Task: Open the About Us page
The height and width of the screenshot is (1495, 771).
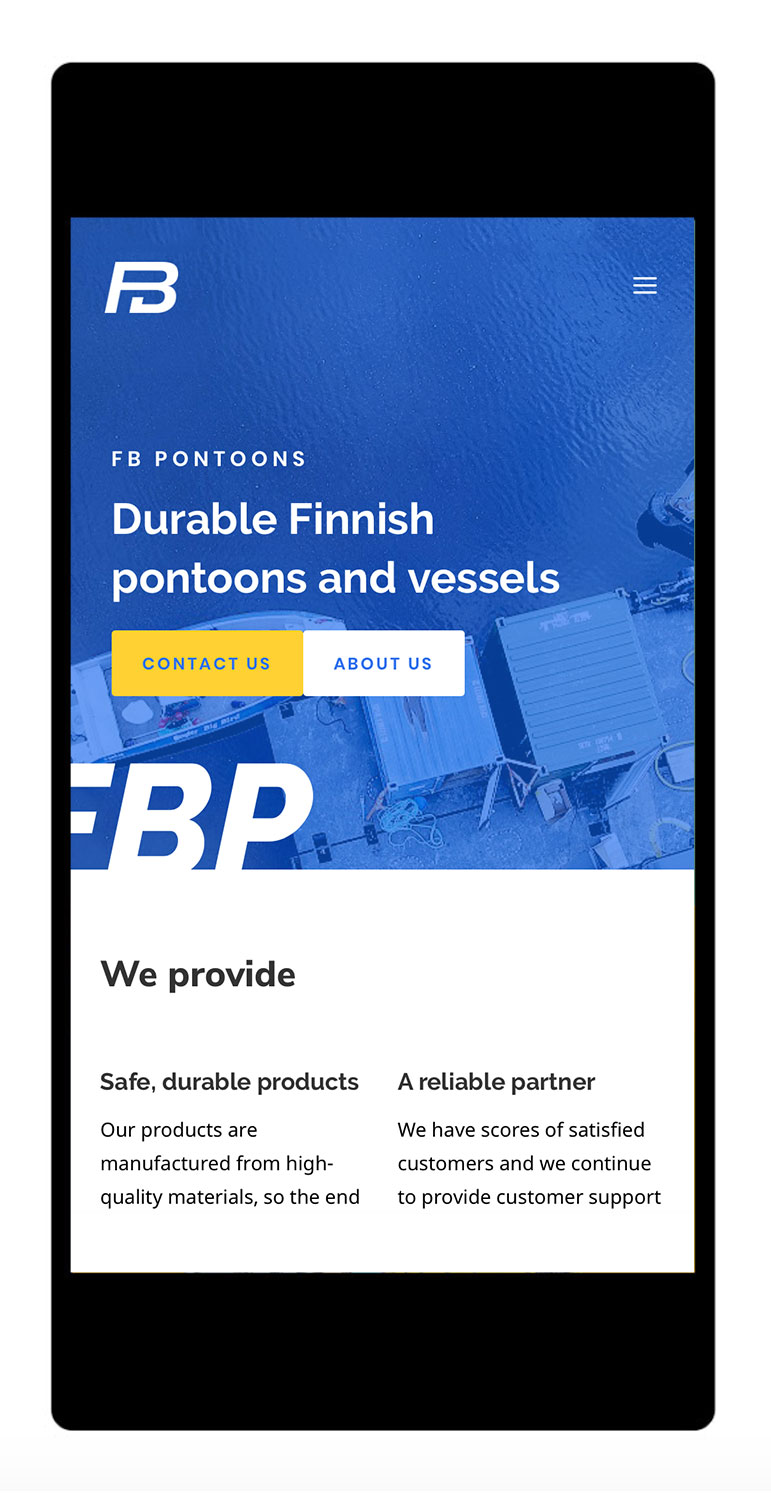Action: (383, 663)
